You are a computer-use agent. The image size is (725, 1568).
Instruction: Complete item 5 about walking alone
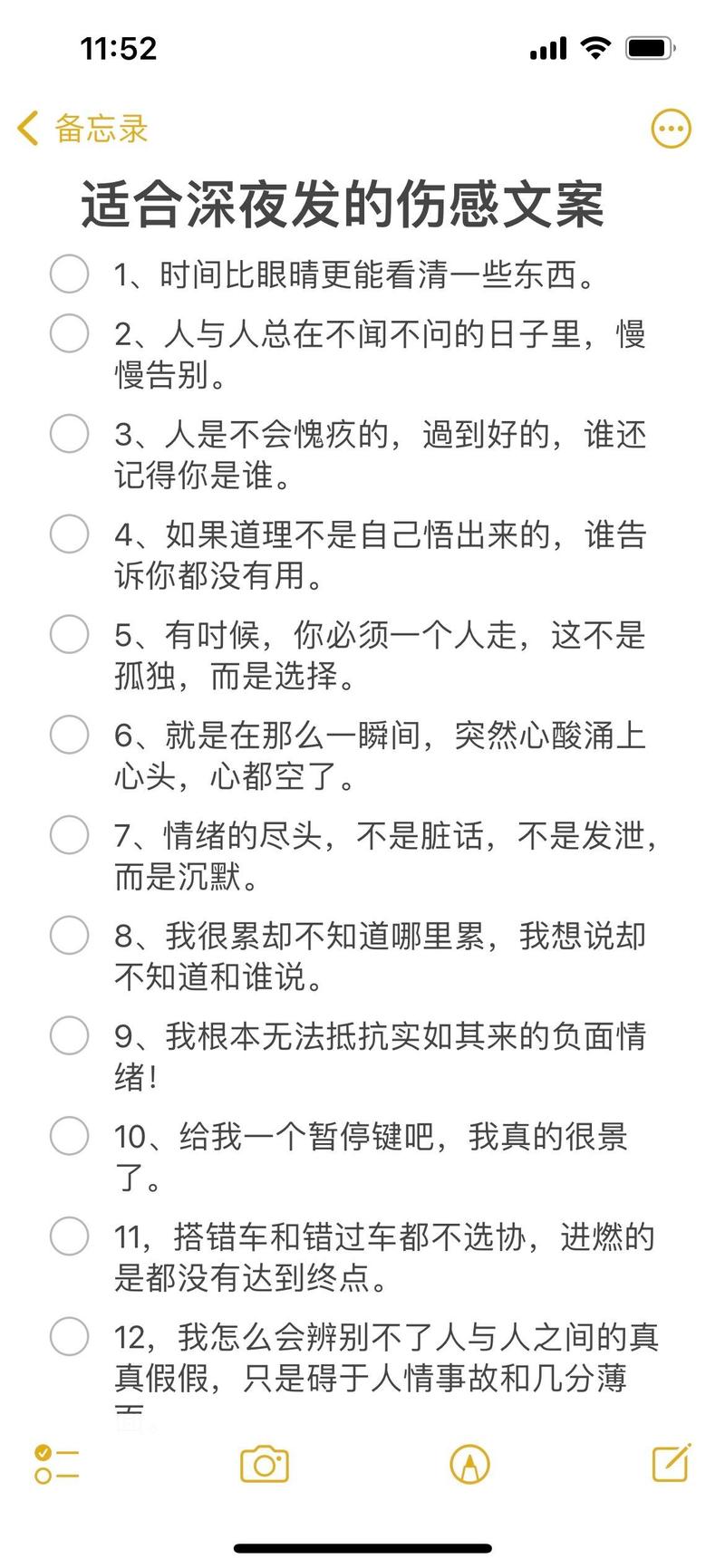pyautogui.click(x=69, y=635)
